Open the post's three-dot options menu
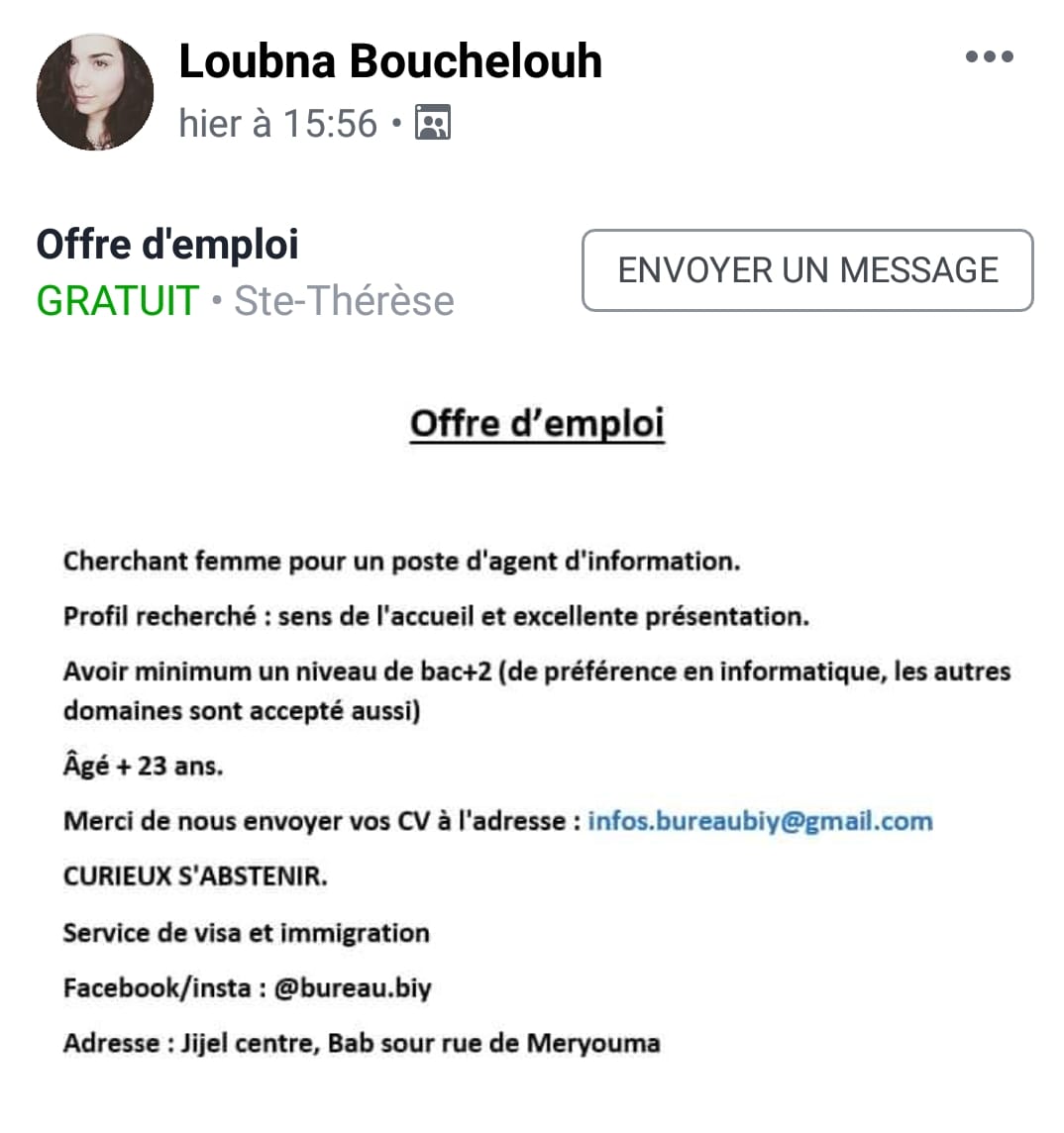The image size is (1064, 1133). tap(989, 56)
